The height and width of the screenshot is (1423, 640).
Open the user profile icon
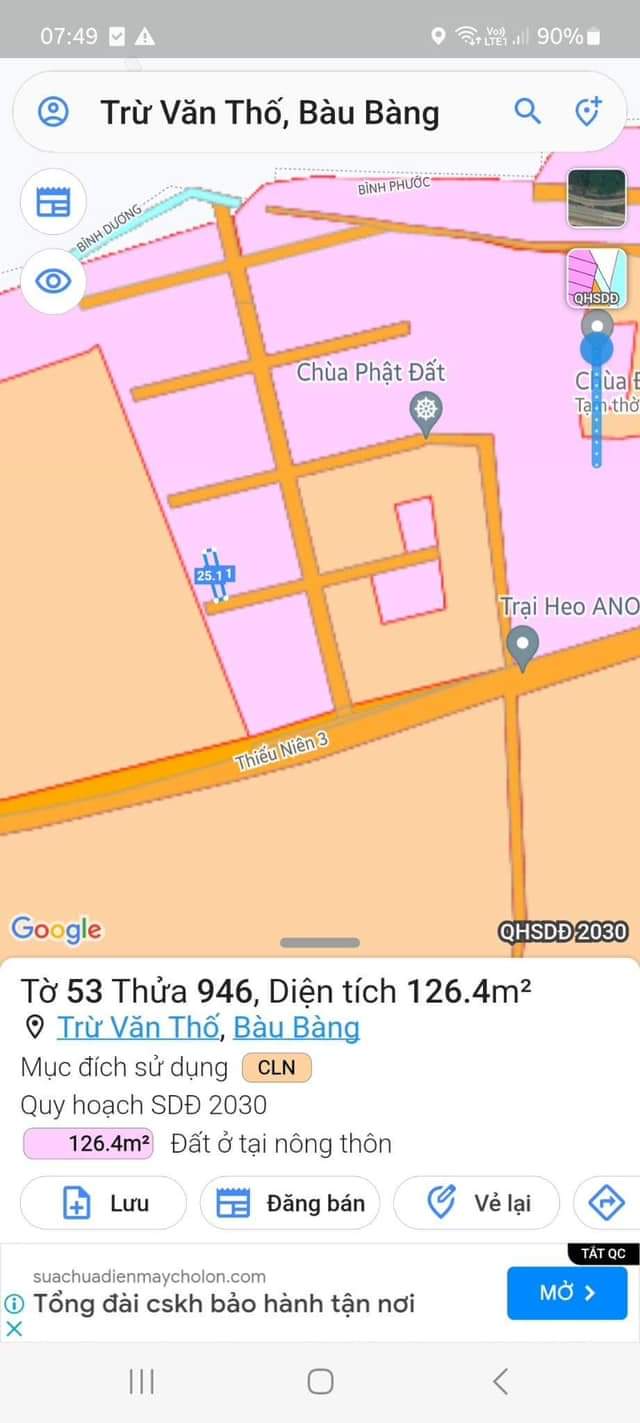coord(53,111)
